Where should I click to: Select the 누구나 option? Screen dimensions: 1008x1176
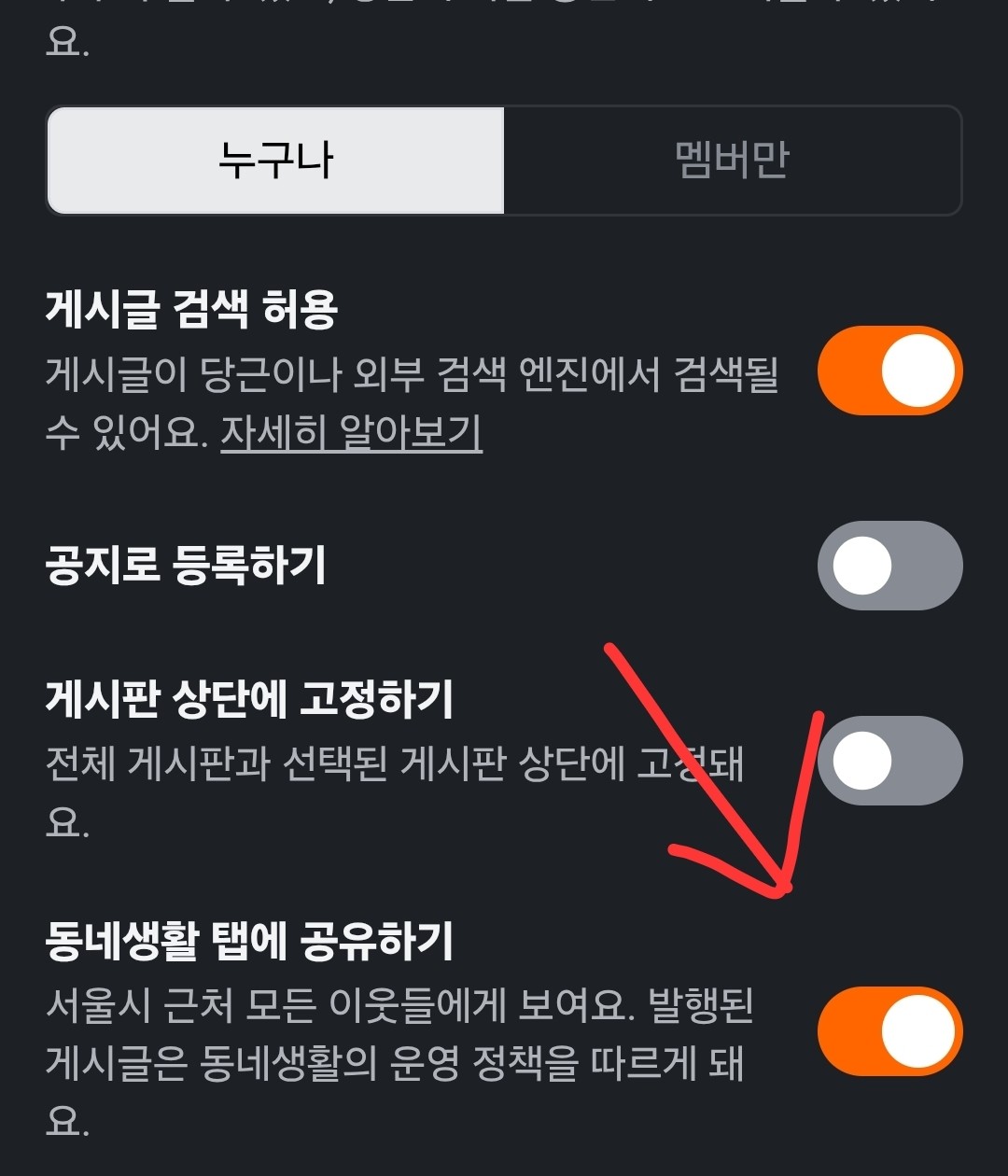[x=276, y=161]
